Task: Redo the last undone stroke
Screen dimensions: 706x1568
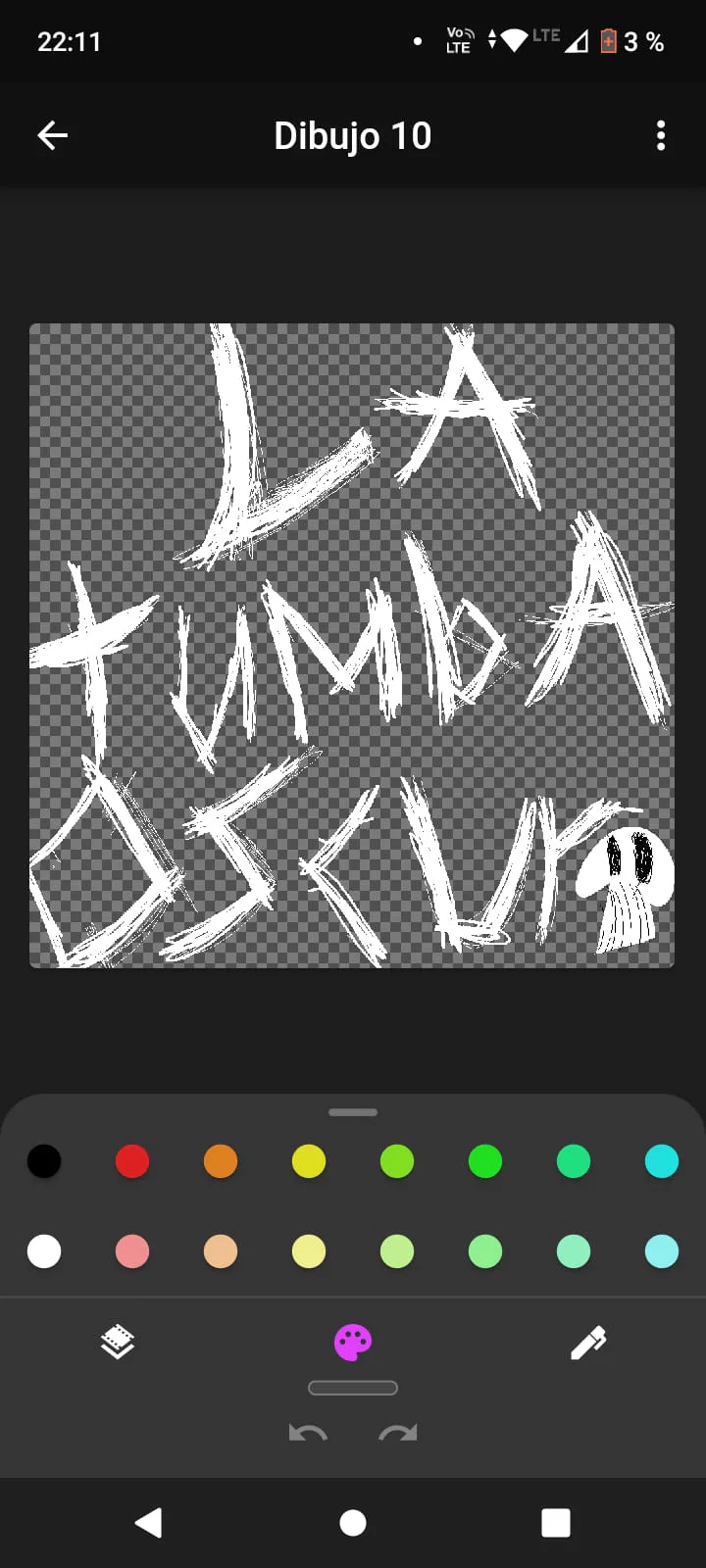Action: [398, 1434]
